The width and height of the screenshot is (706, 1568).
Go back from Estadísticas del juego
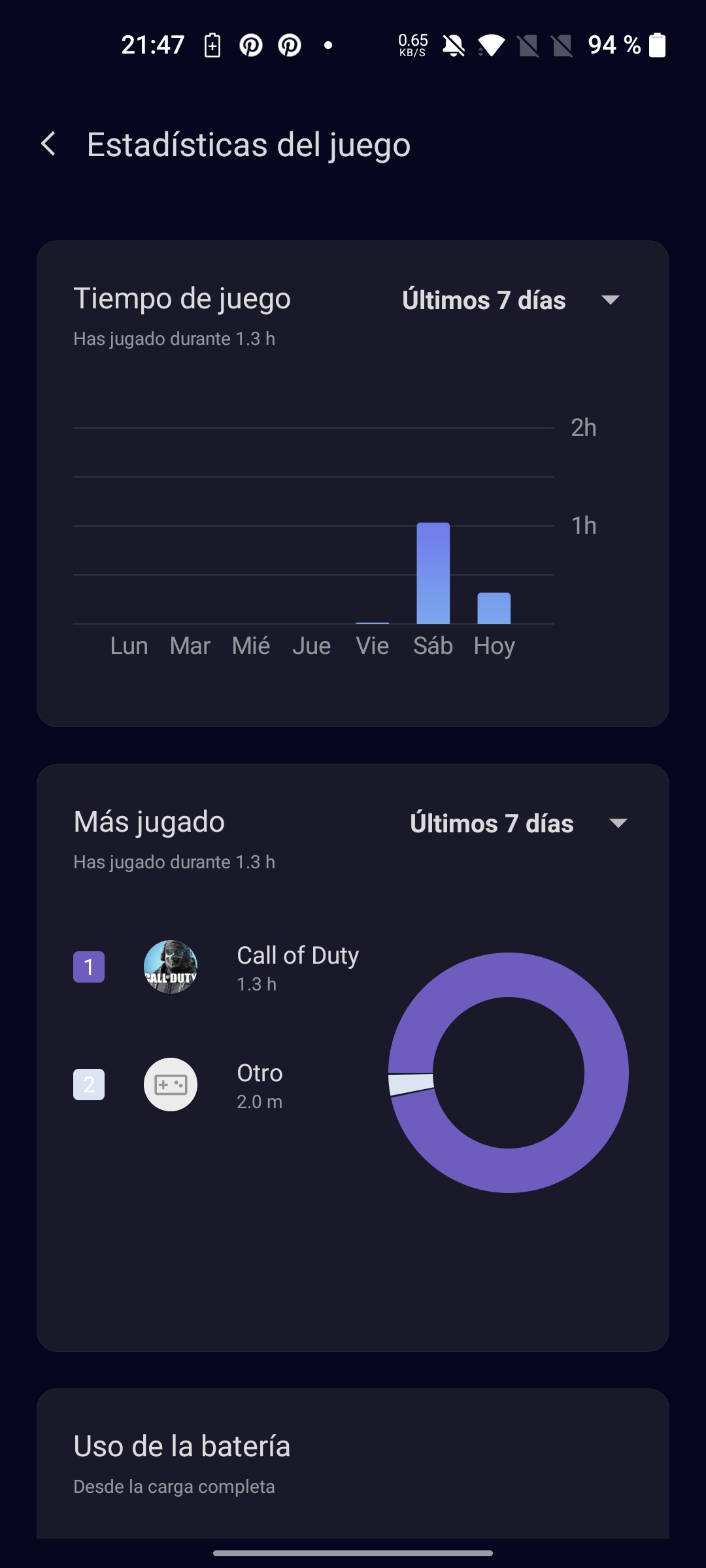tap(48, 144)
